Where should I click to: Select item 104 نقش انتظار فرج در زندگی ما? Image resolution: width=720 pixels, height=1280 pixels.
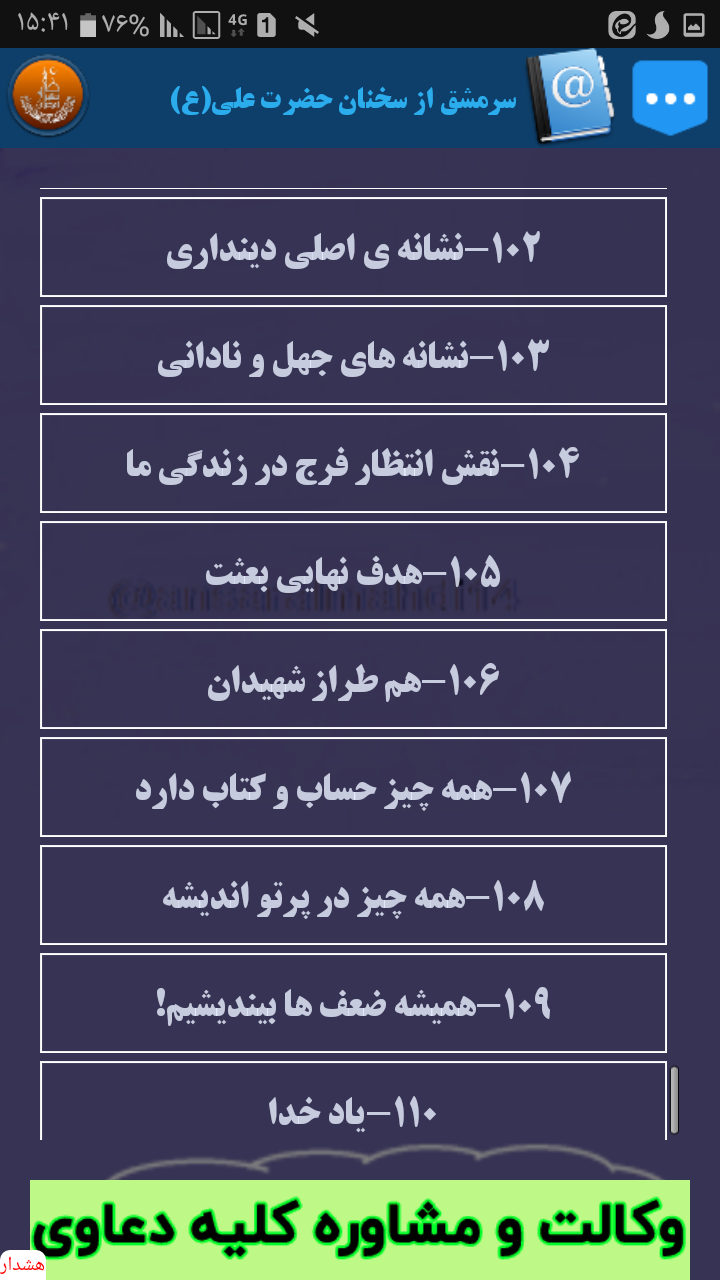click(353, 463)
